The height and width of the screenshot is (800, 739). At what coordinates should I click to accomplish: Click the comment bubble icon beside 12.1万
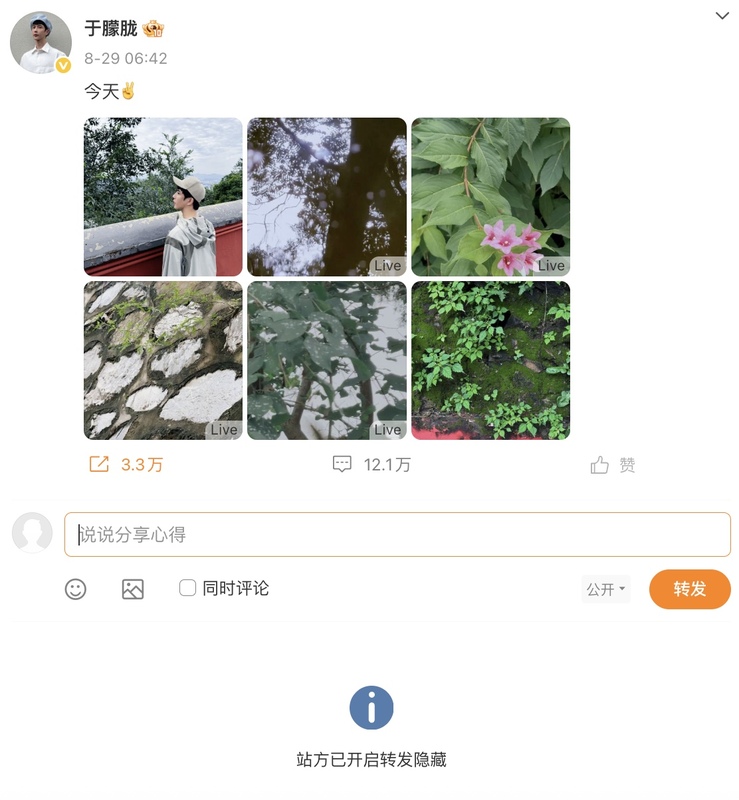[342, 462]
